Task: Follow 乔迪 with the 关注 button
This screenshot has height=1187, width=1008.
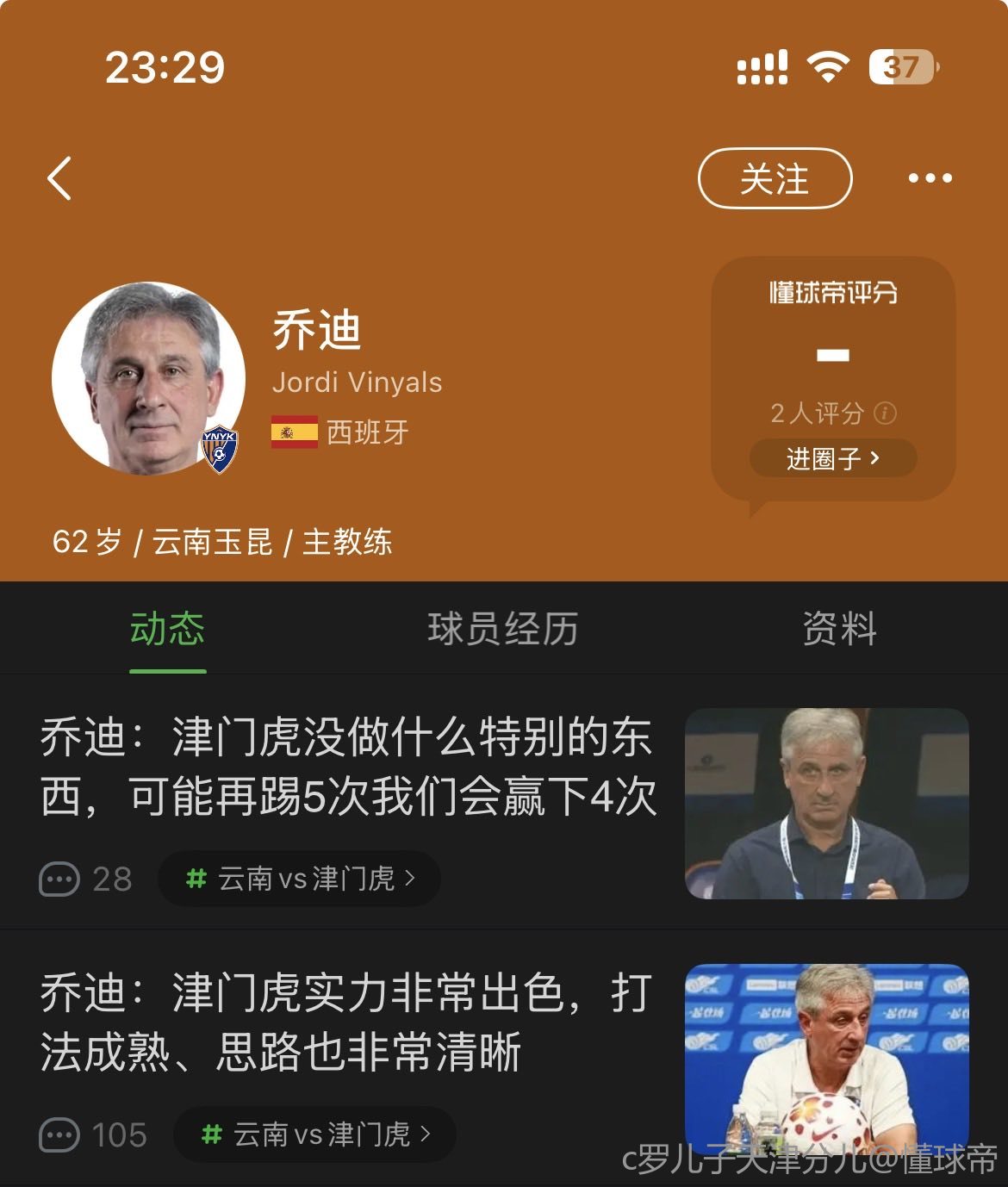Action: click(x=774, y=179)
